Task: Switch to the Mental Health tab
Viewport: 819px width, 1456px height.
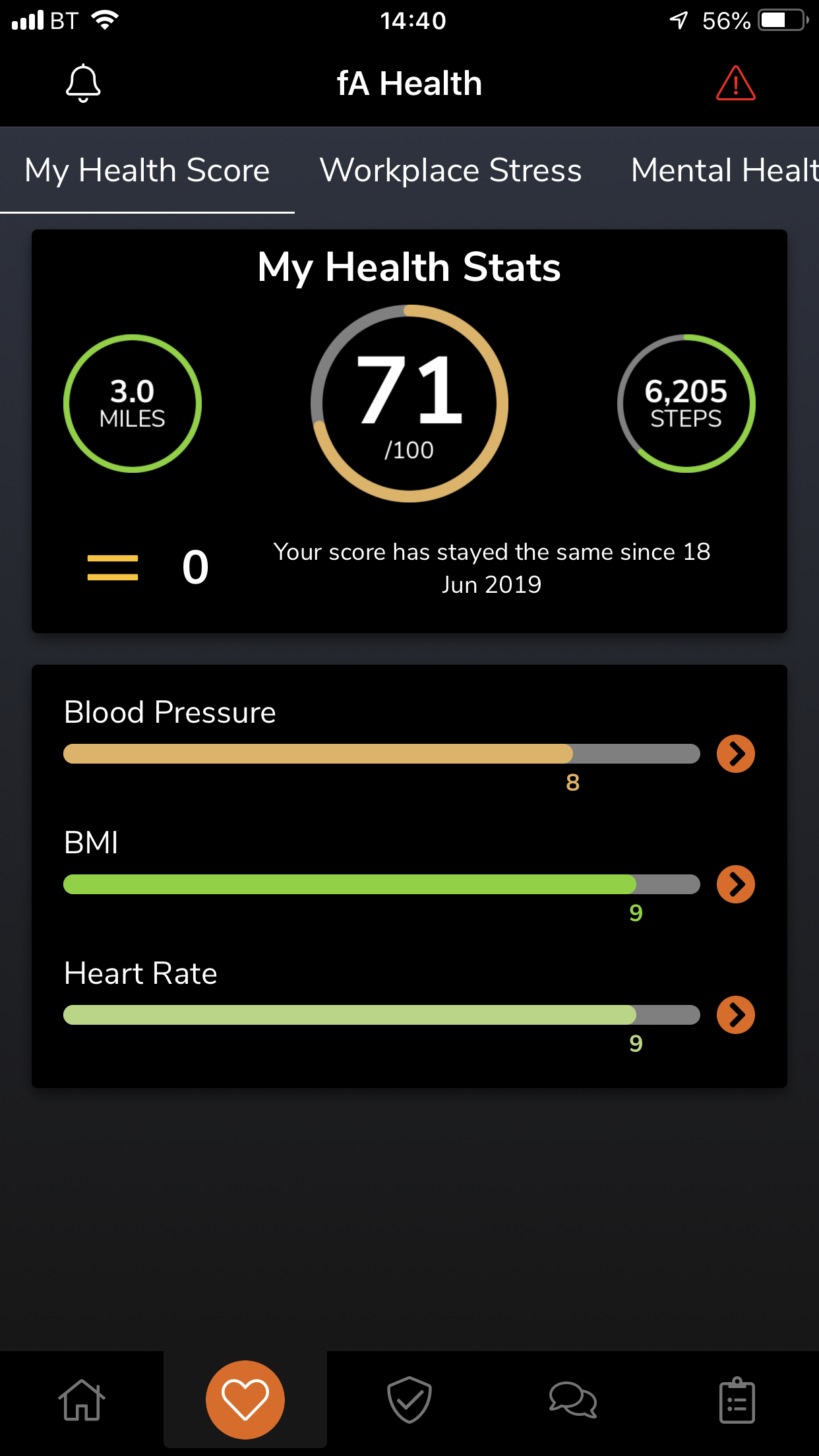Action: [x=724, y=170]
